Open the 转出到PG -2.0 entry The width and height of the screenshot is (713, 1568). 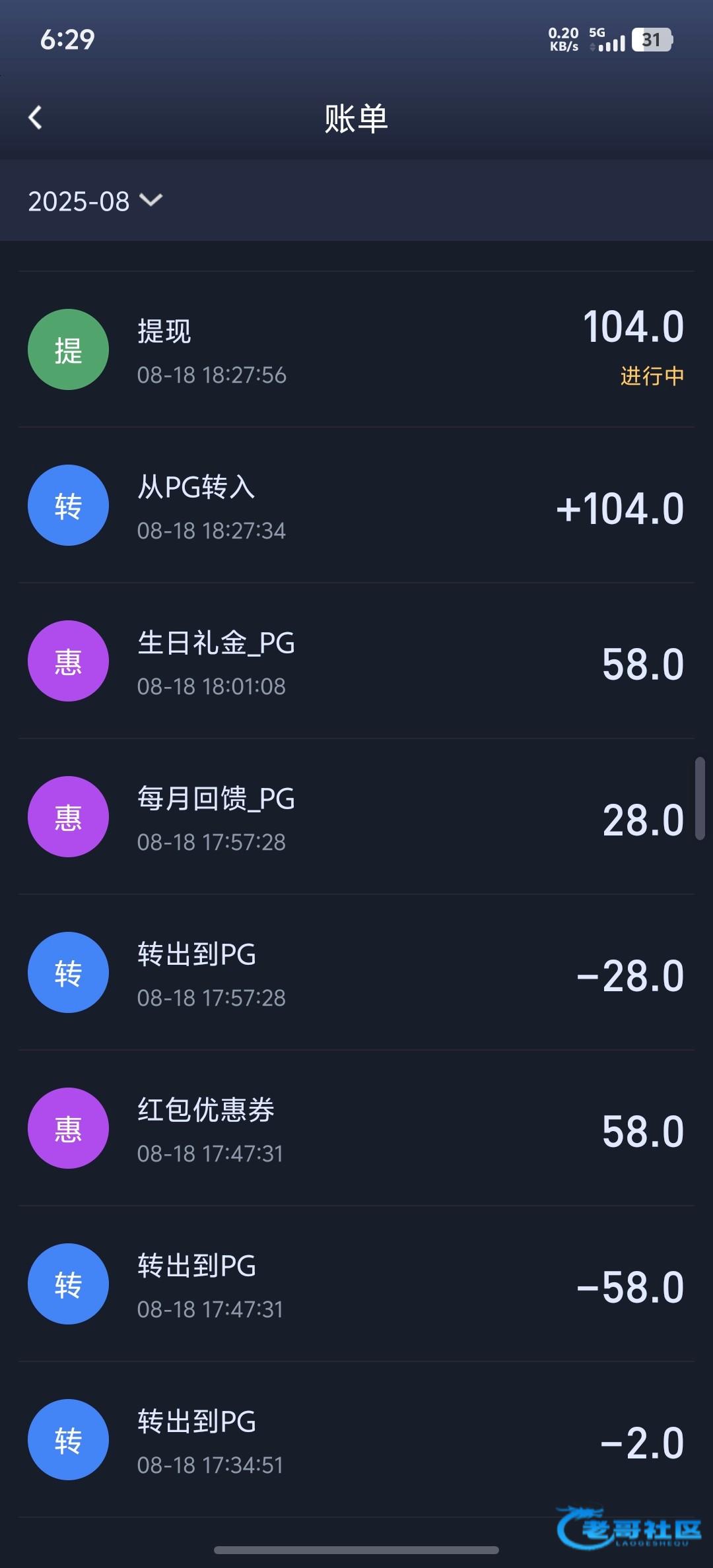[x=356, y=1440]
